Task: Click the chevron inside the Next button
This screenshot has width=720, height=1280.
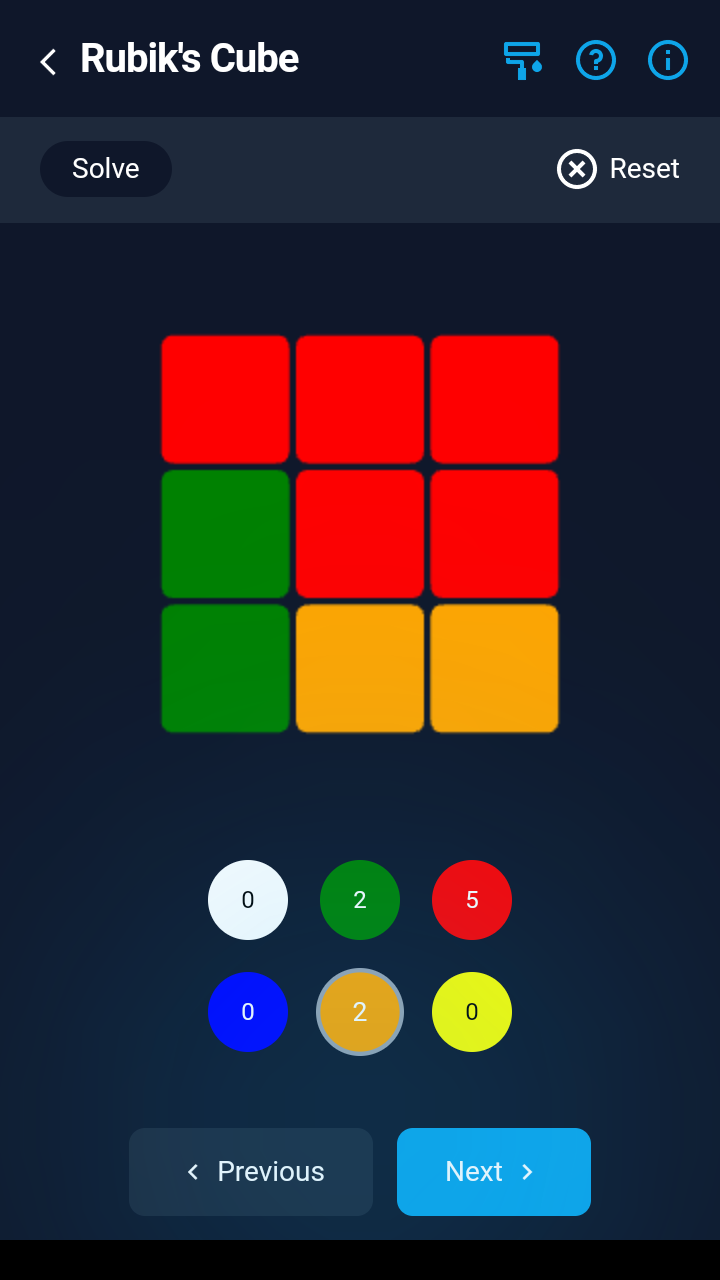Action: tap(527, 1171)
